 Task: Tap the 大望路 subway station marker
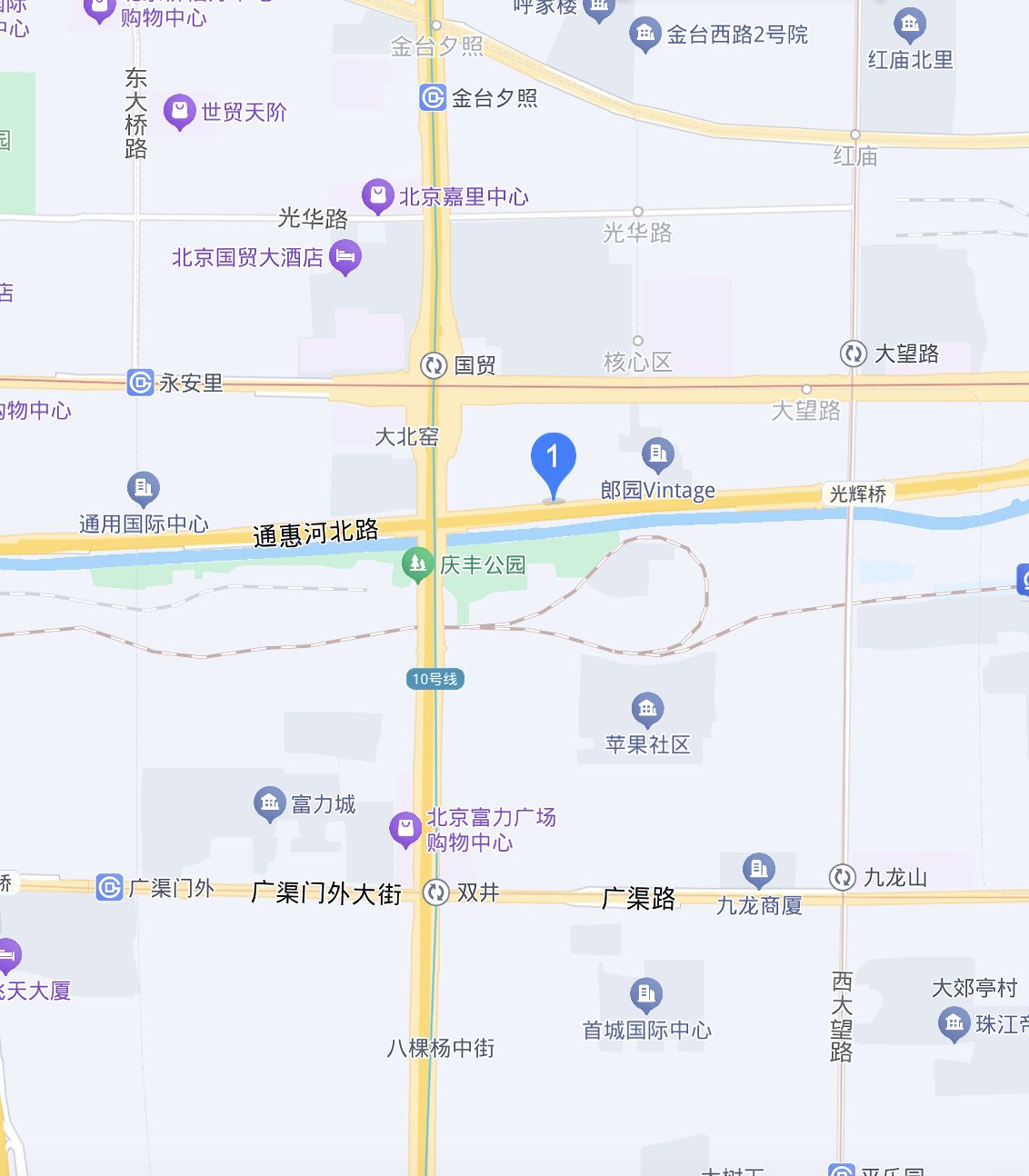point(853,354)
